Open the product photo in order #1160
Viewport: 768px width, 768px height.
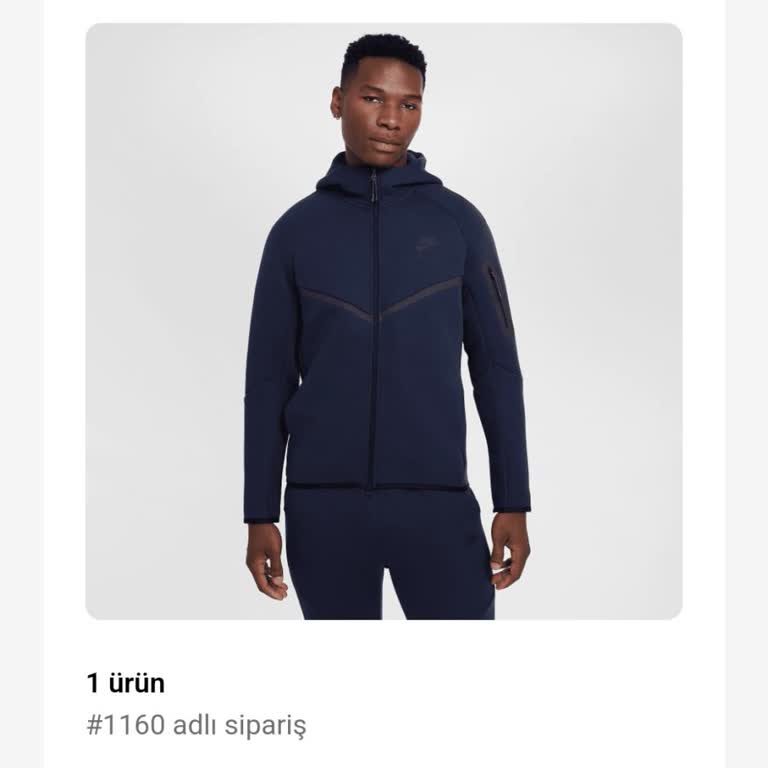(384, 321)
